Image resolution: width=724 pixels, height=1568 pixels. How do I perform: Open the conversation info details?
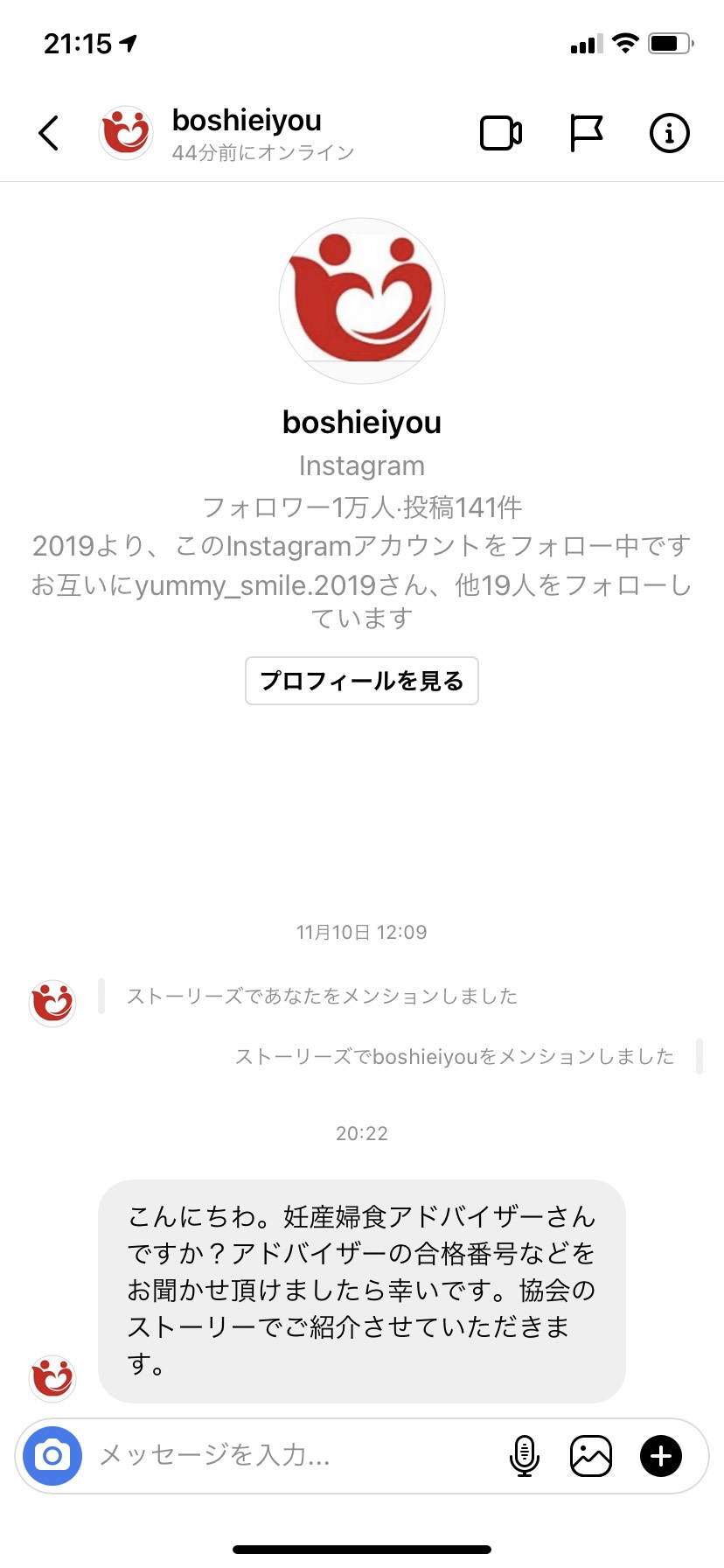click(x=669, y=133)
